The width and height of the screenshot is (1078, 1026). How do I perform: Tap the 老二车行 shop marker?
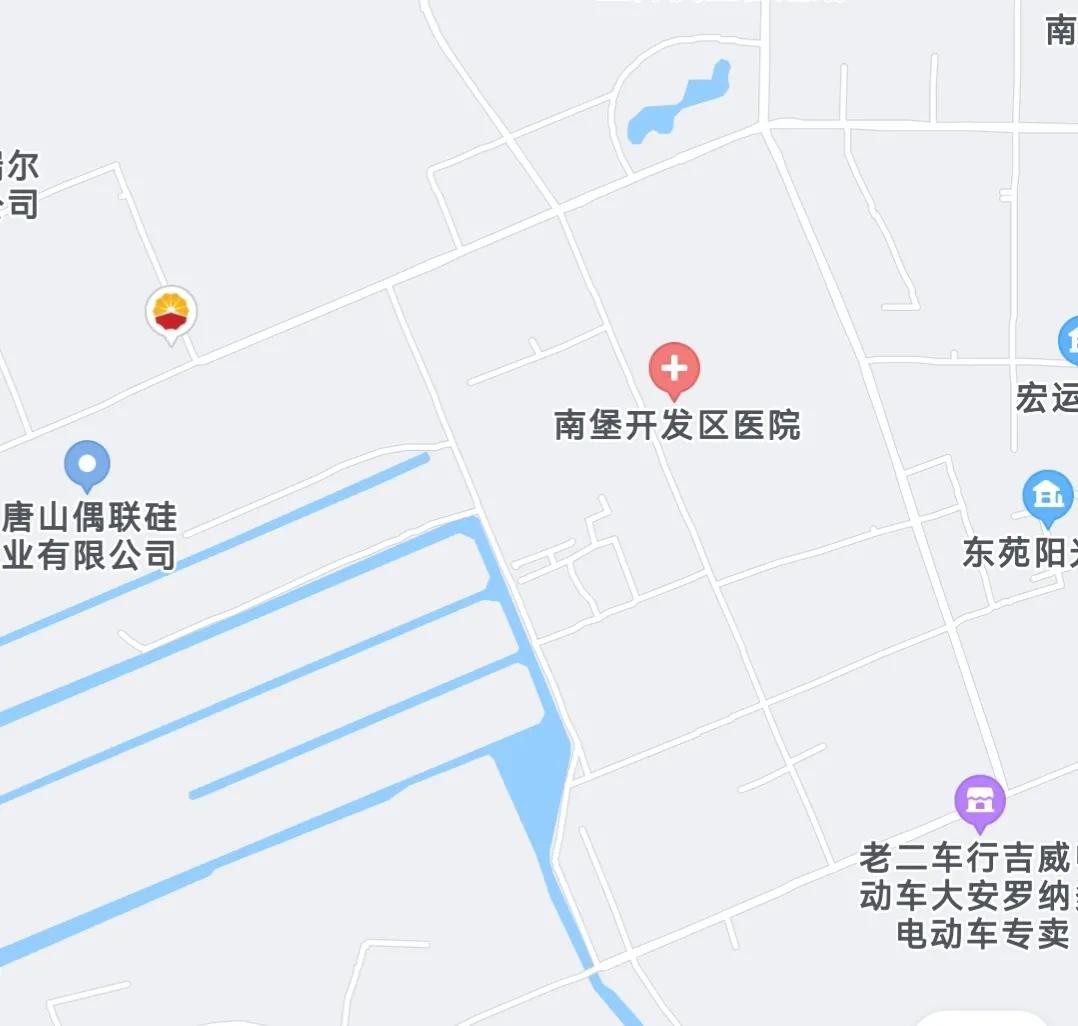tap(979, 801)
